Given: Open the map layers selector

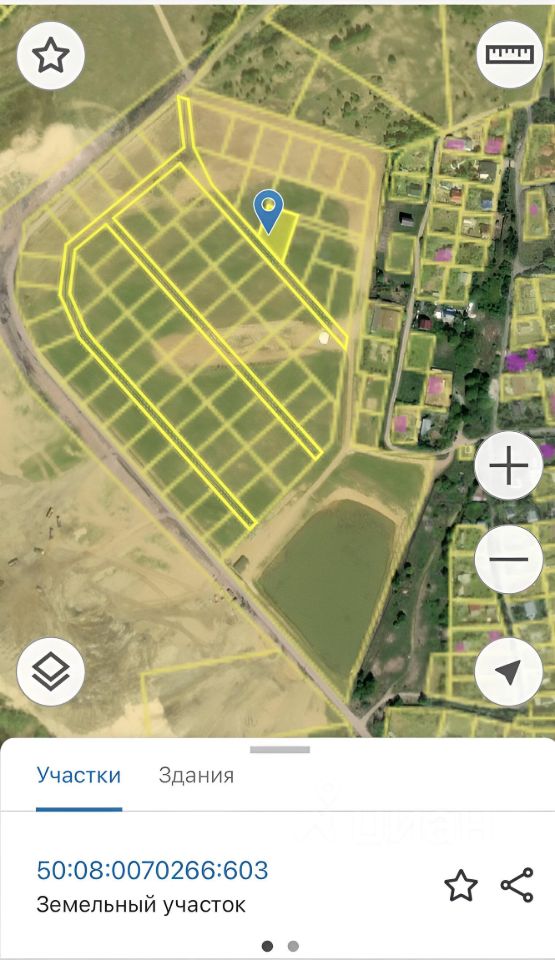Looking at the screenshot, I should (51, 672).
